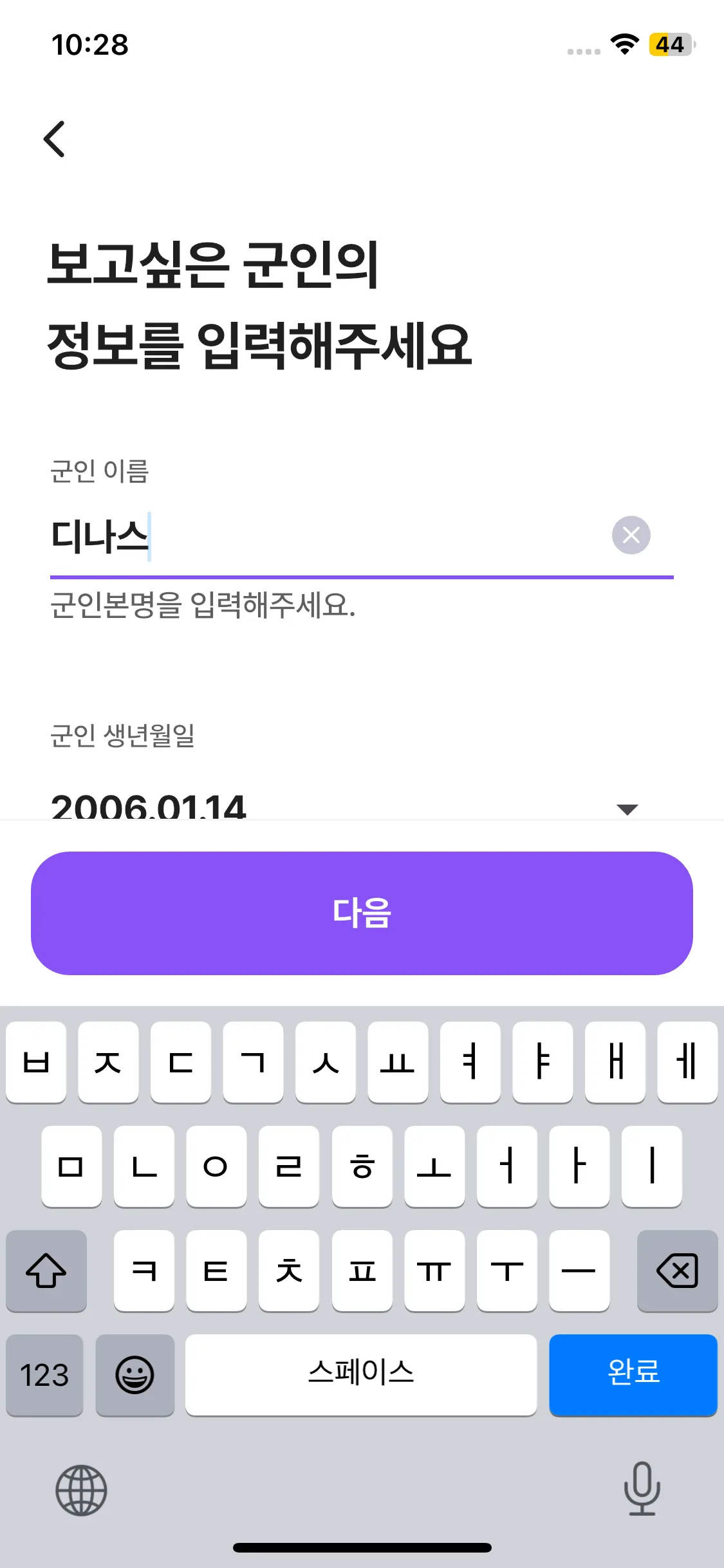Clear the soldier name field
This screenshot has height=1568, width=724.
631,535
